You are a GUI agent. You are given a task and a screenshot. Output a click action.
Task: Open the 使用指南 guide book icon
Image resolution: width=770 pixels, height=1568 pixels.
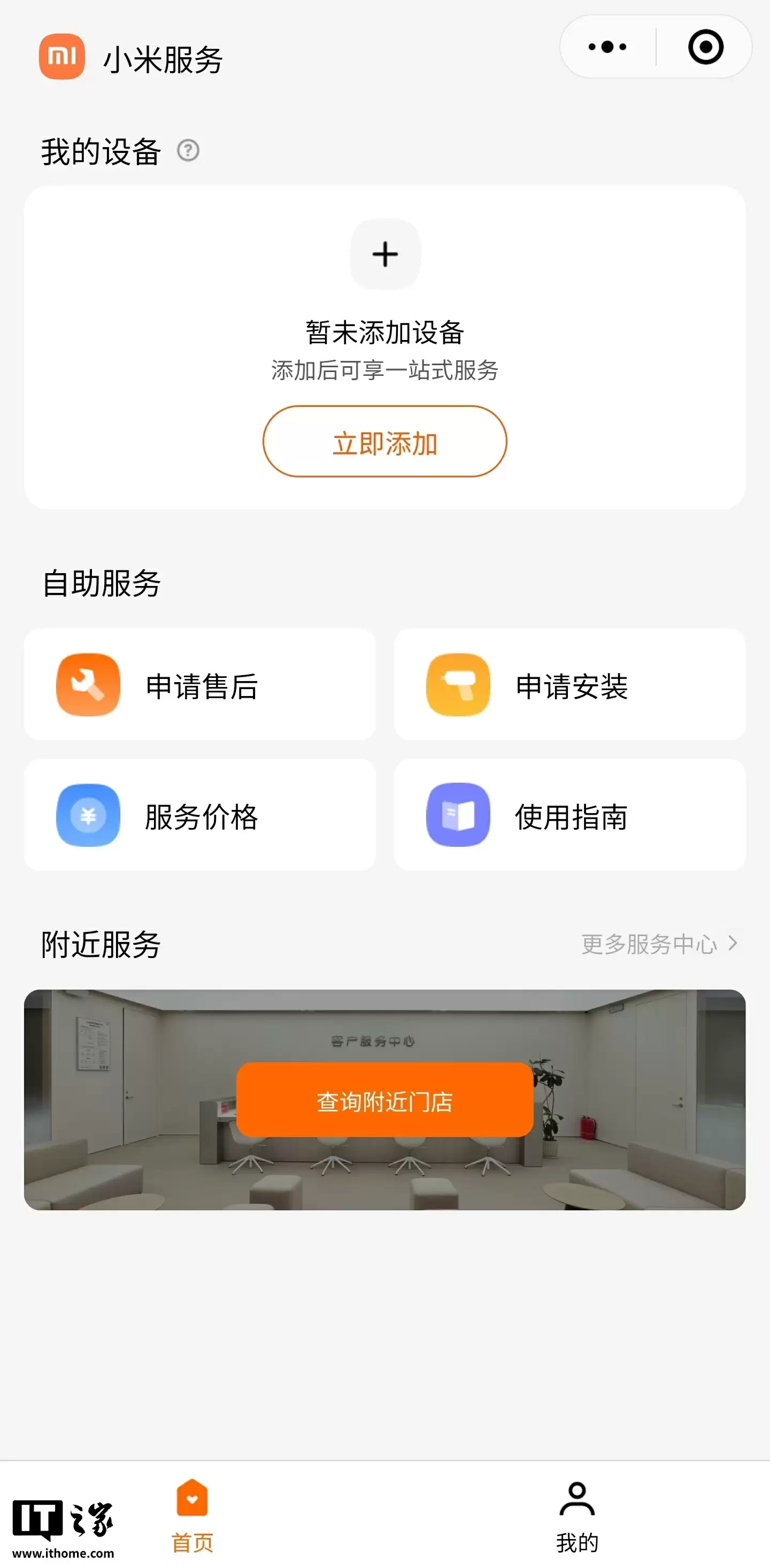pos(457,816)
